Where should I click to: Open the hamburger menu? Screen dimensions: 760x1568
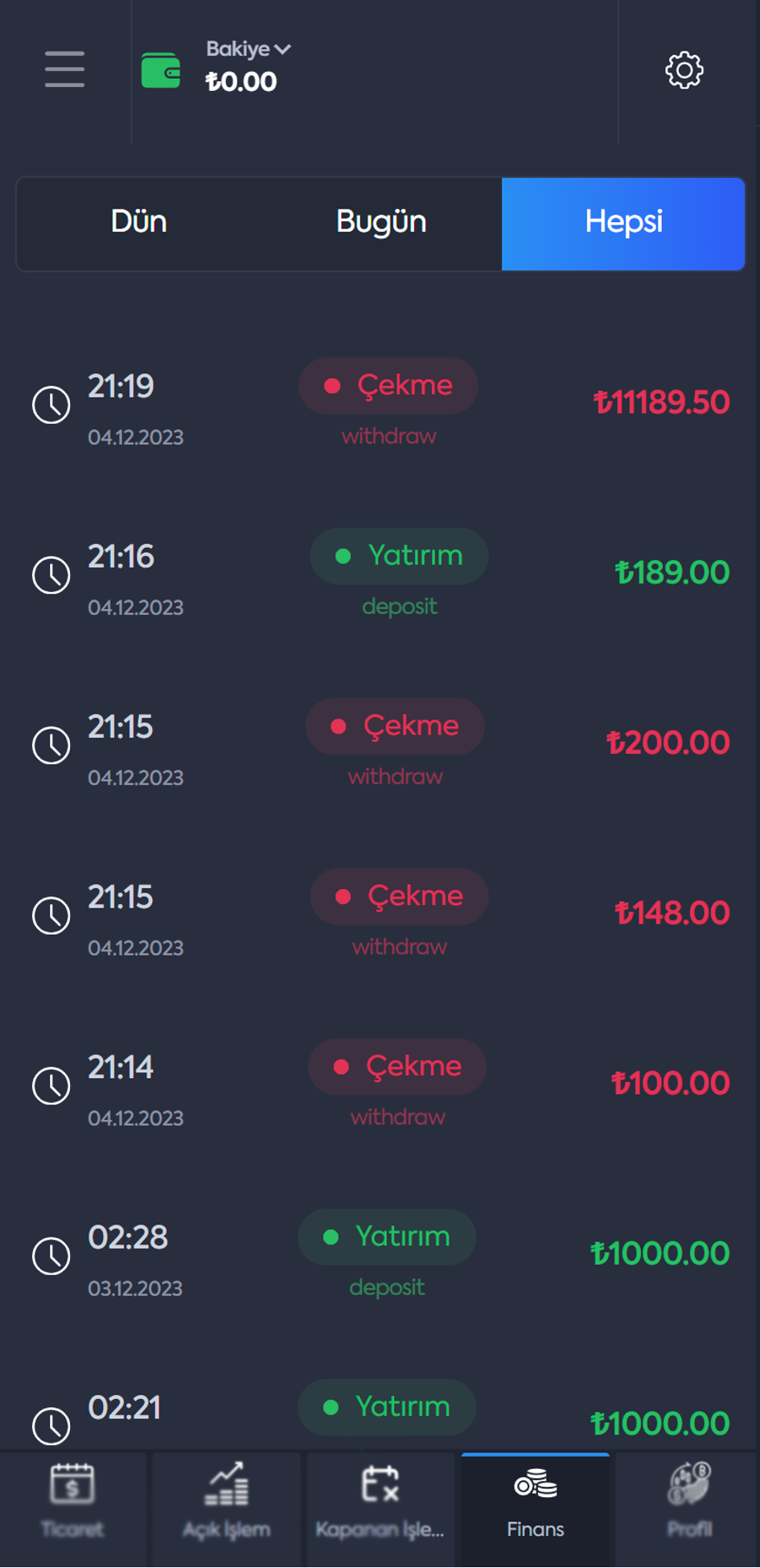tap(64, 69)
